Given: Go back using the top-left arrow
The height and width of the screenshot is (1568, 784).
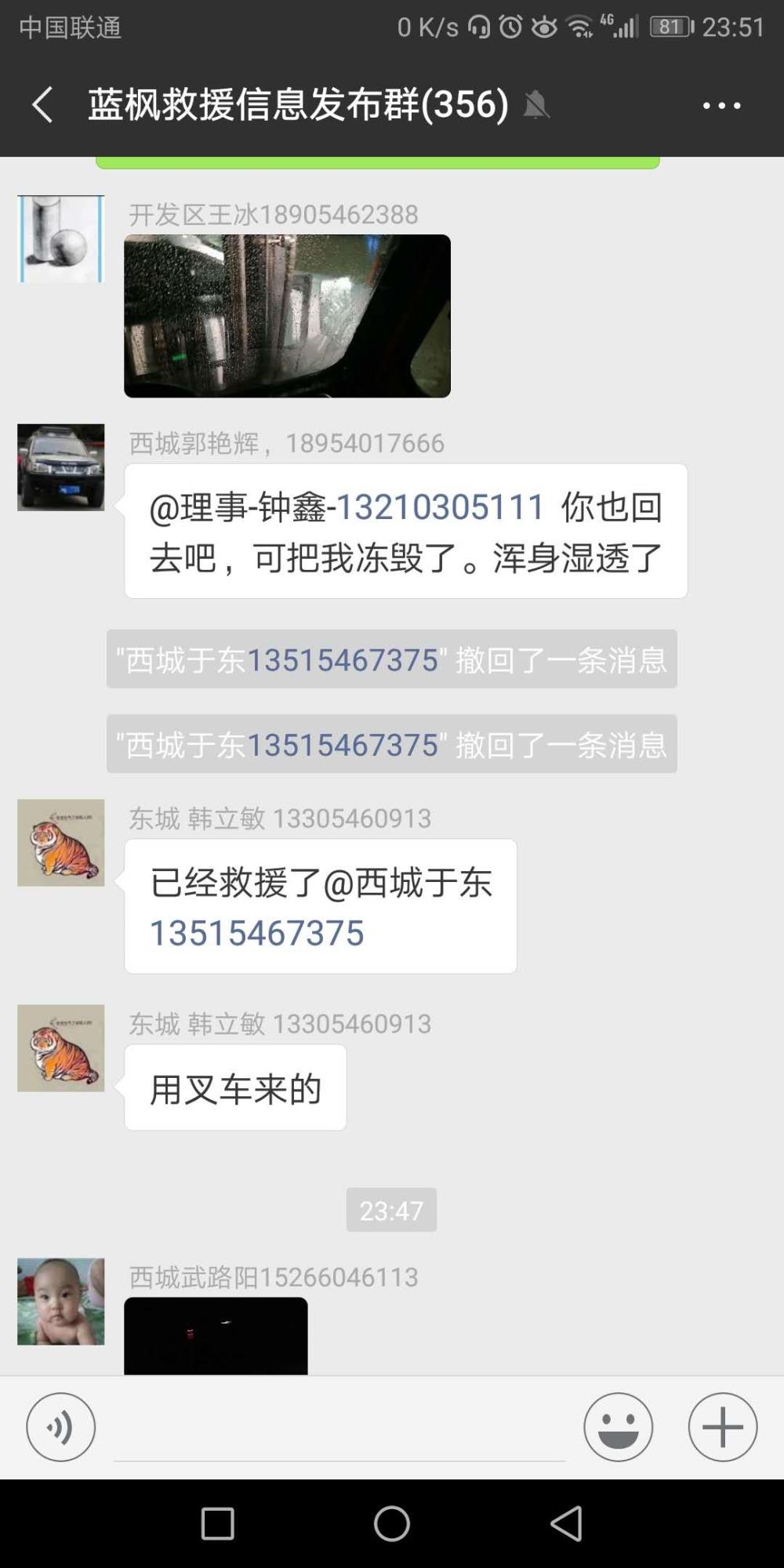Looking at the screenshot, I should [x=42, y=105].
